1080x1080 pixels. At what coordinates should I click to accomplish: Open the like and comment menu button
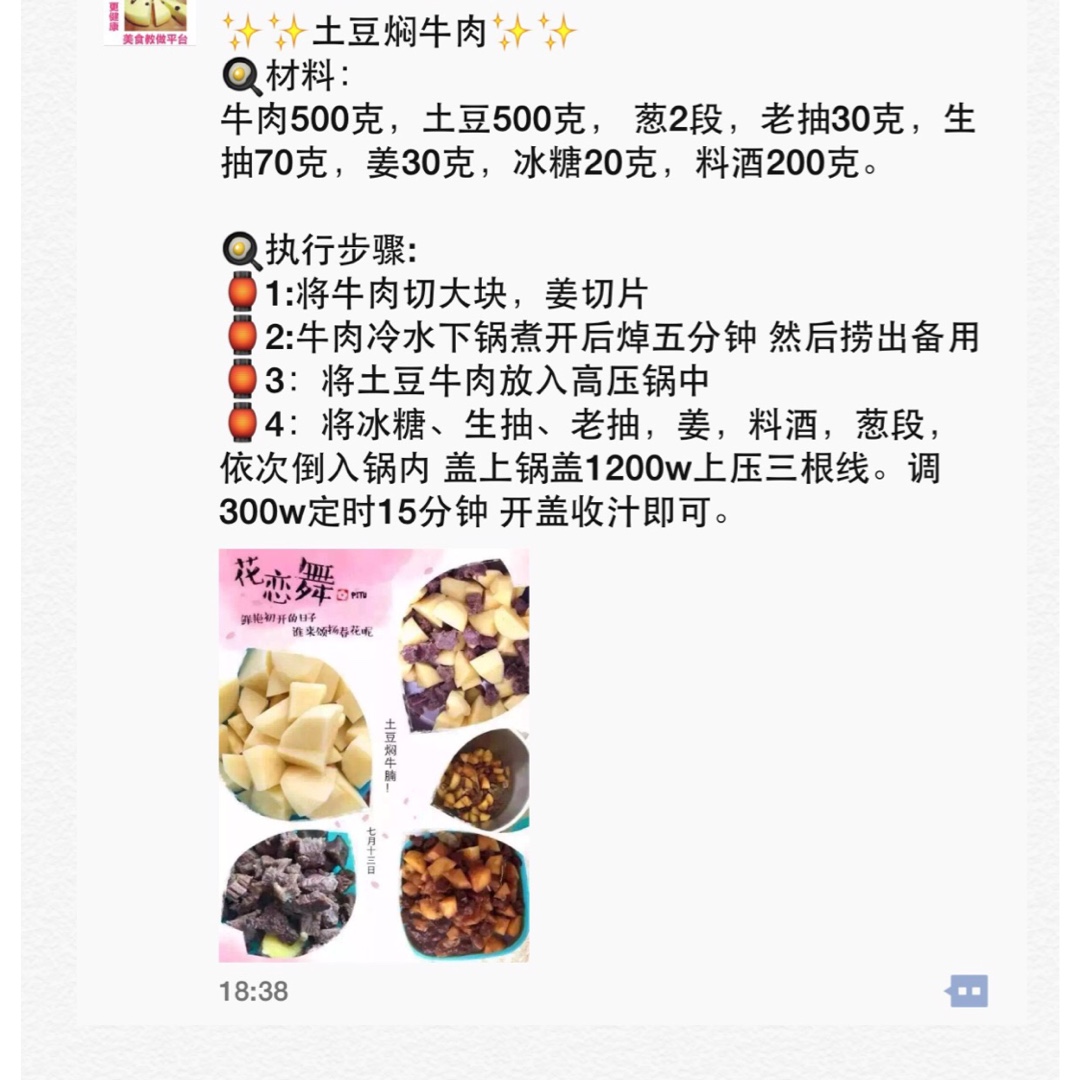pyautogui.click(x=967, y=991)
